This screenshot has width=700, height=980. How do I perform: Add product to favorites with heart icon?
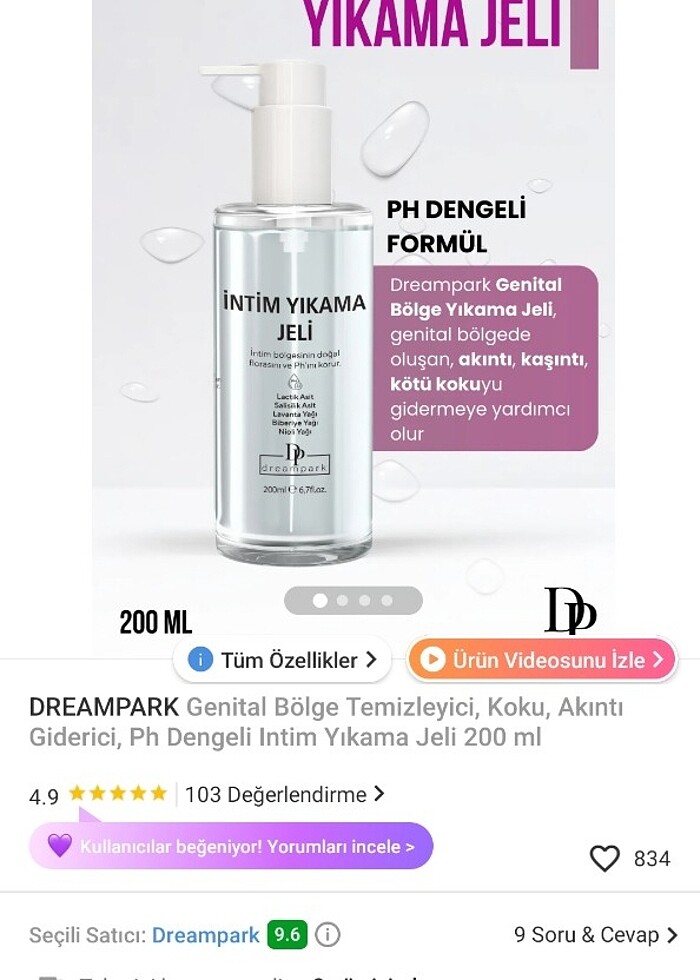coord(604,858)
